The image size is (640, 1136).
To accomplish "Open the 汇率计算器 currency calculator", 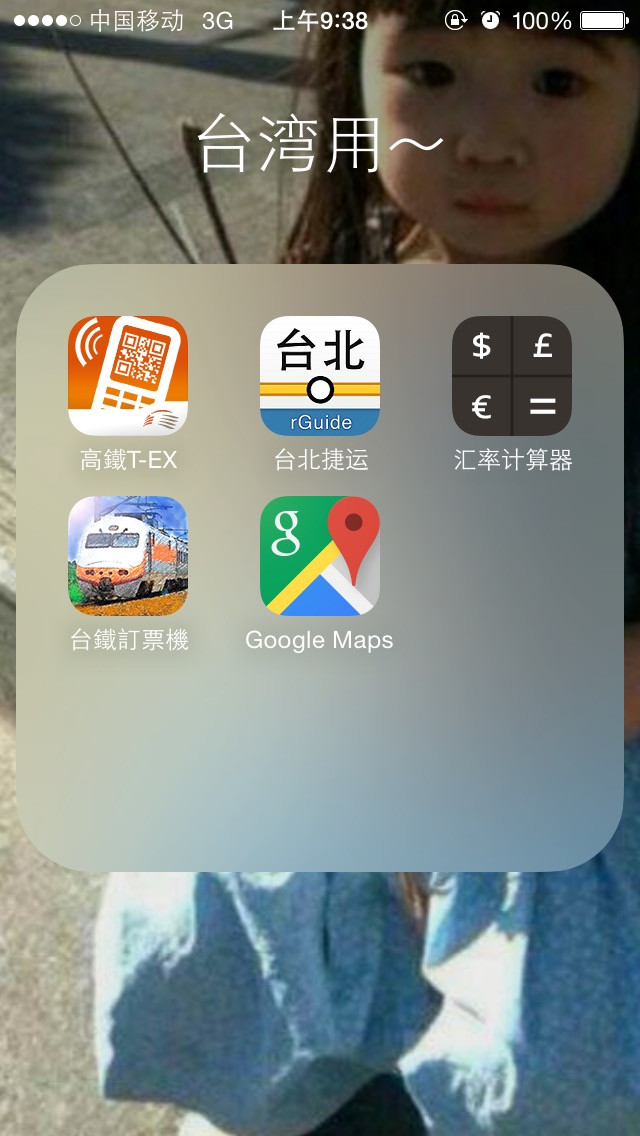I will 512,376.
